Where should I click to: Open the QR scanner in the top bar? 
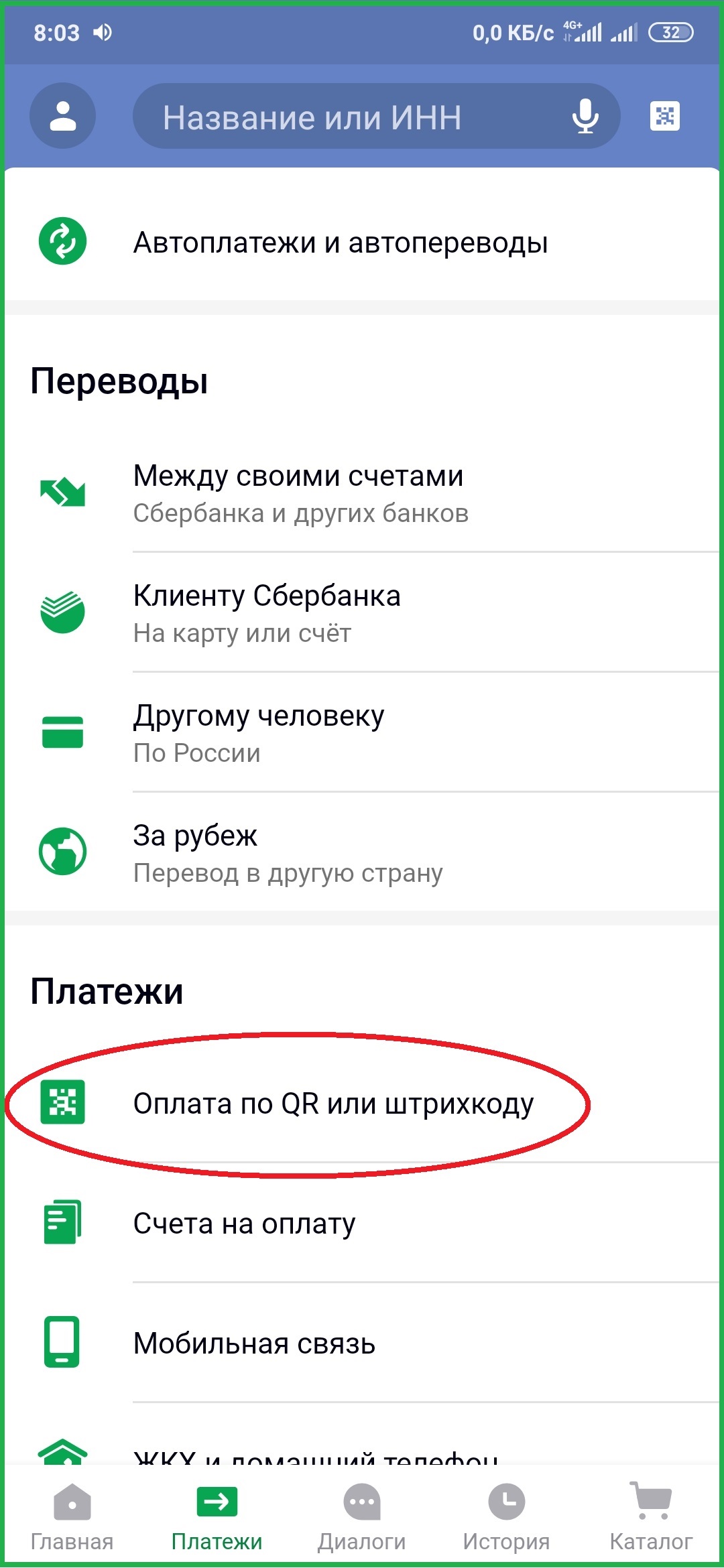[x=664, y=116]
